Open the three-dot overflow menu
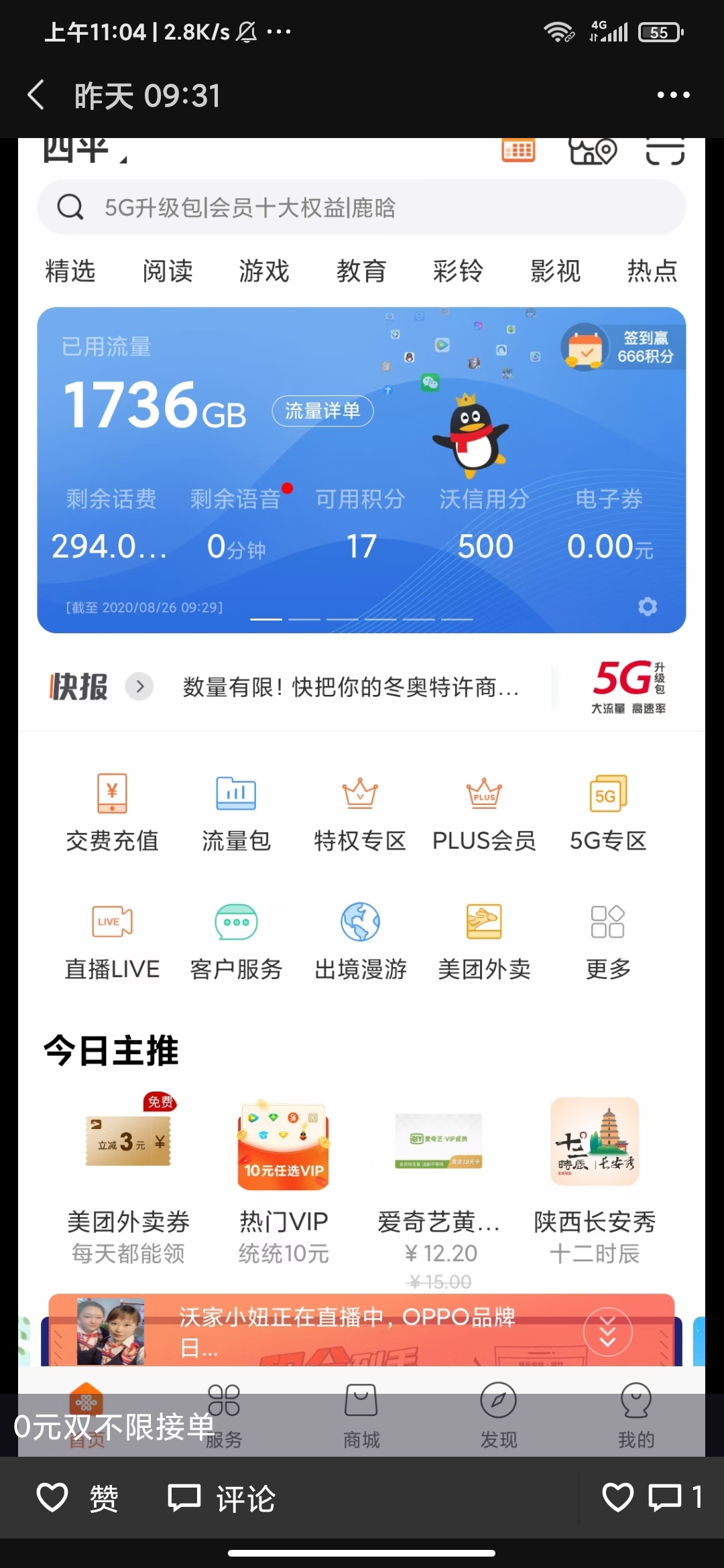Viewport: 724px width, 1568px height. (x=673, y=95)
